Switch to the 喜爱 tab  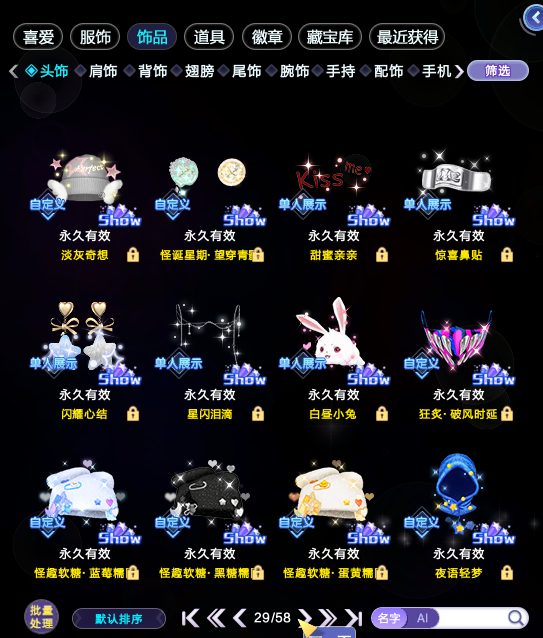click(x=38, y=37)
